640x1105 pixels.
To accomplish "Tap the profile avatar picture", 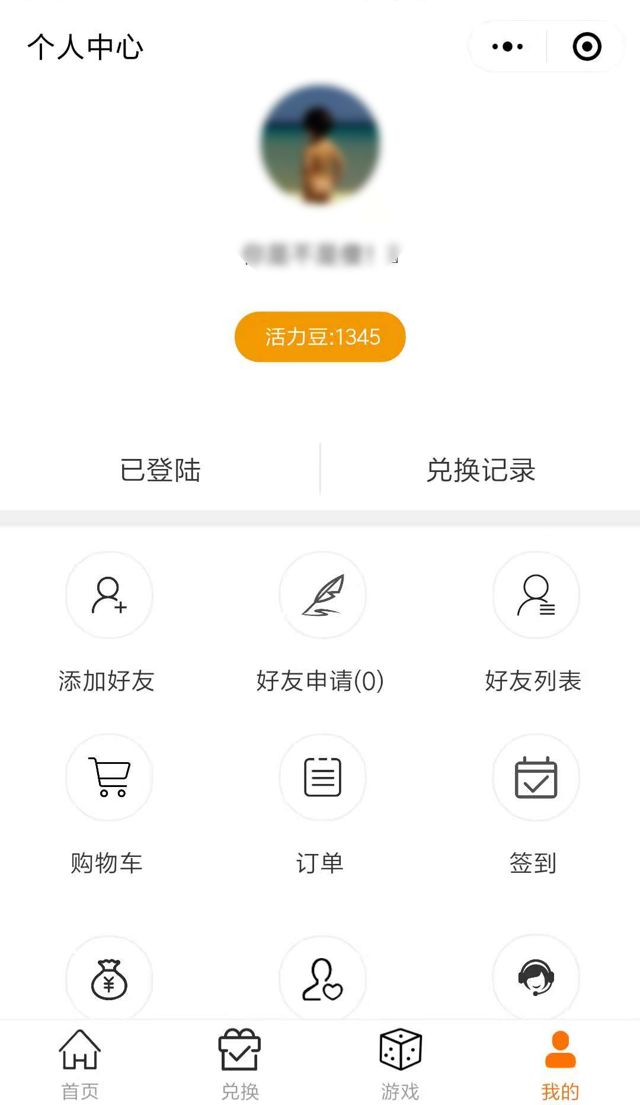I will coord(320,144).
